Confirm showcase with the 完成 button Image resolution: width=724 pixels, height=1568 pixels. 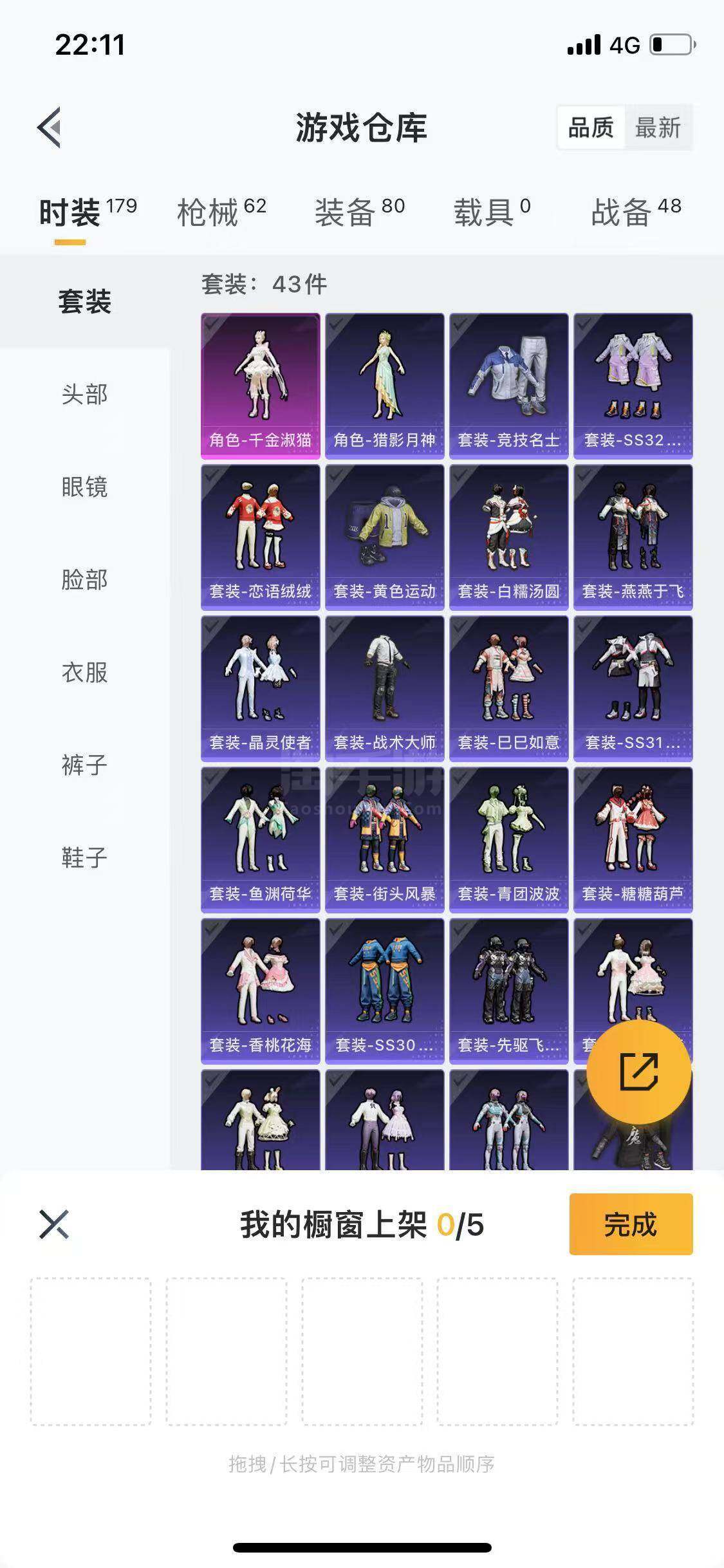[x=631, y=1224]
